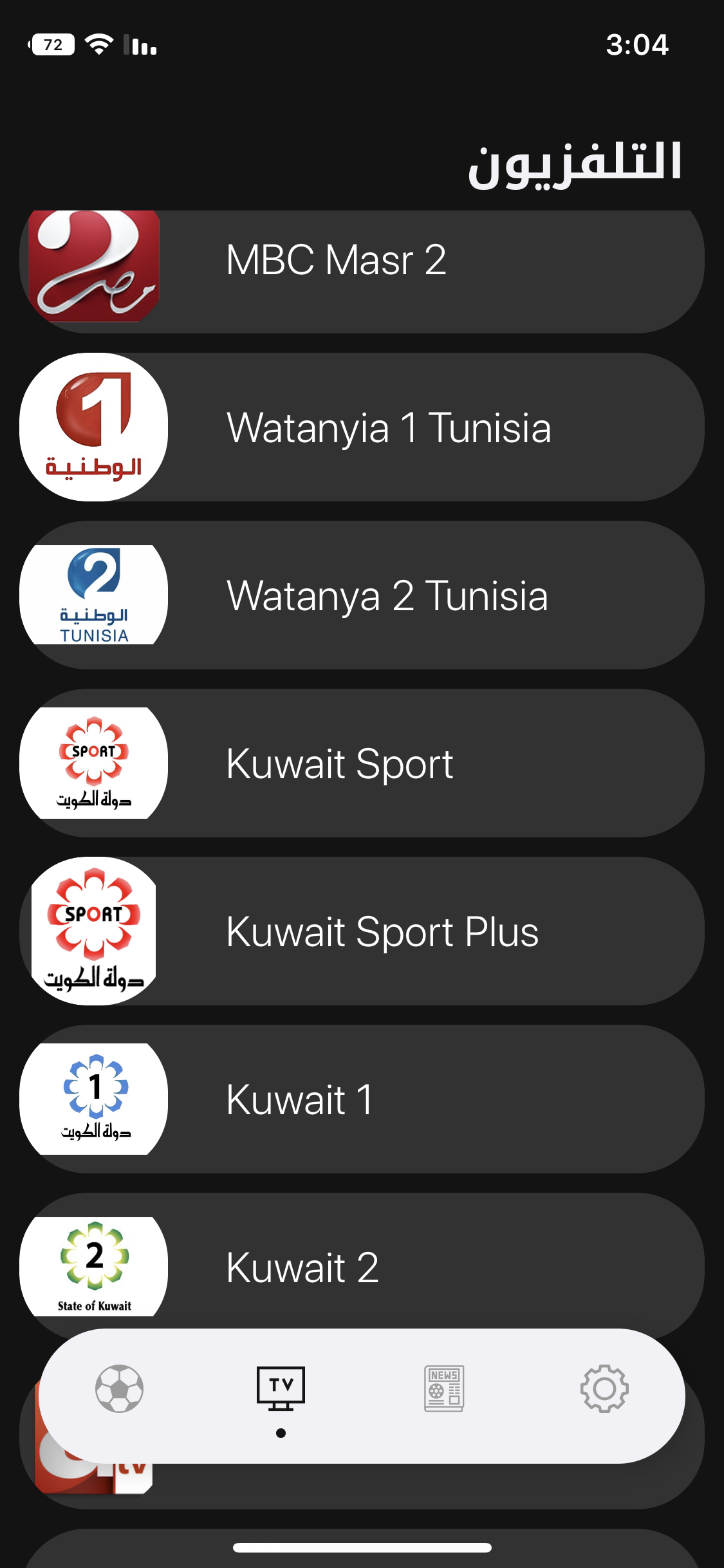Open Watanyia 1 Tunisia channel

pyautogui.click(x=362, y=427)
